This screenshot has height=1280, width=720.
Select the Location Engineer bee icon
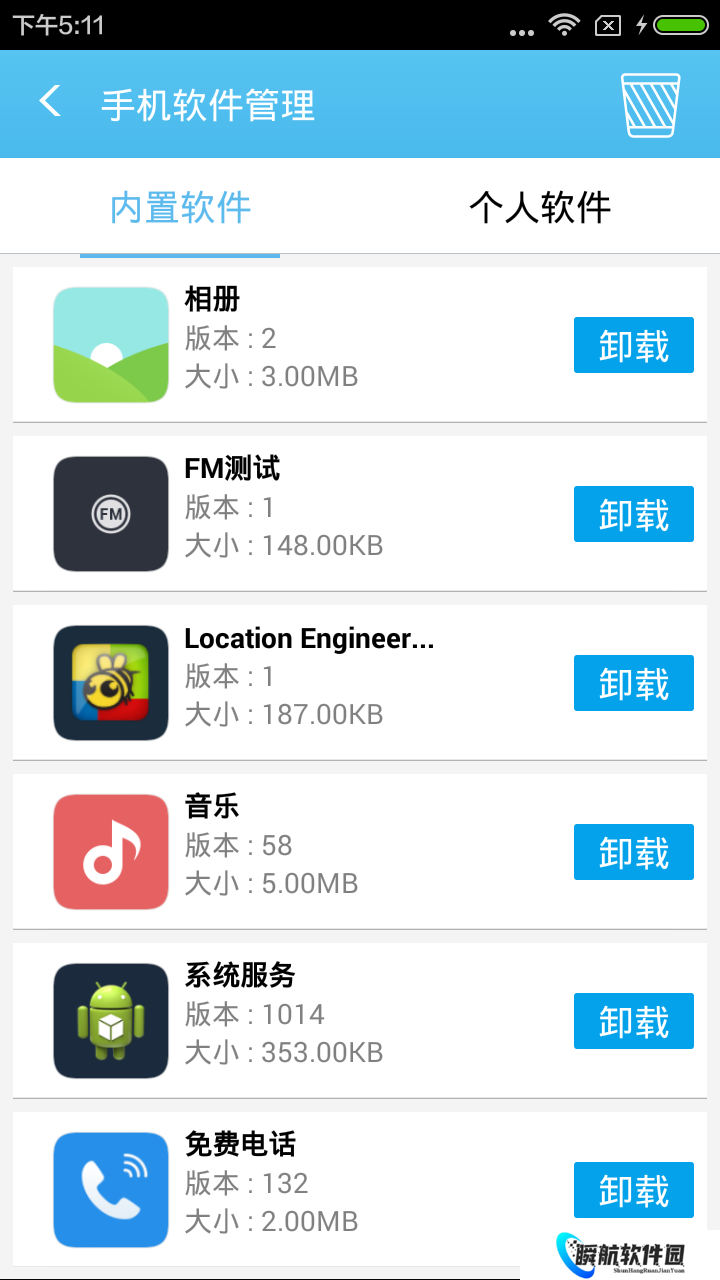[x=110, y=682]
